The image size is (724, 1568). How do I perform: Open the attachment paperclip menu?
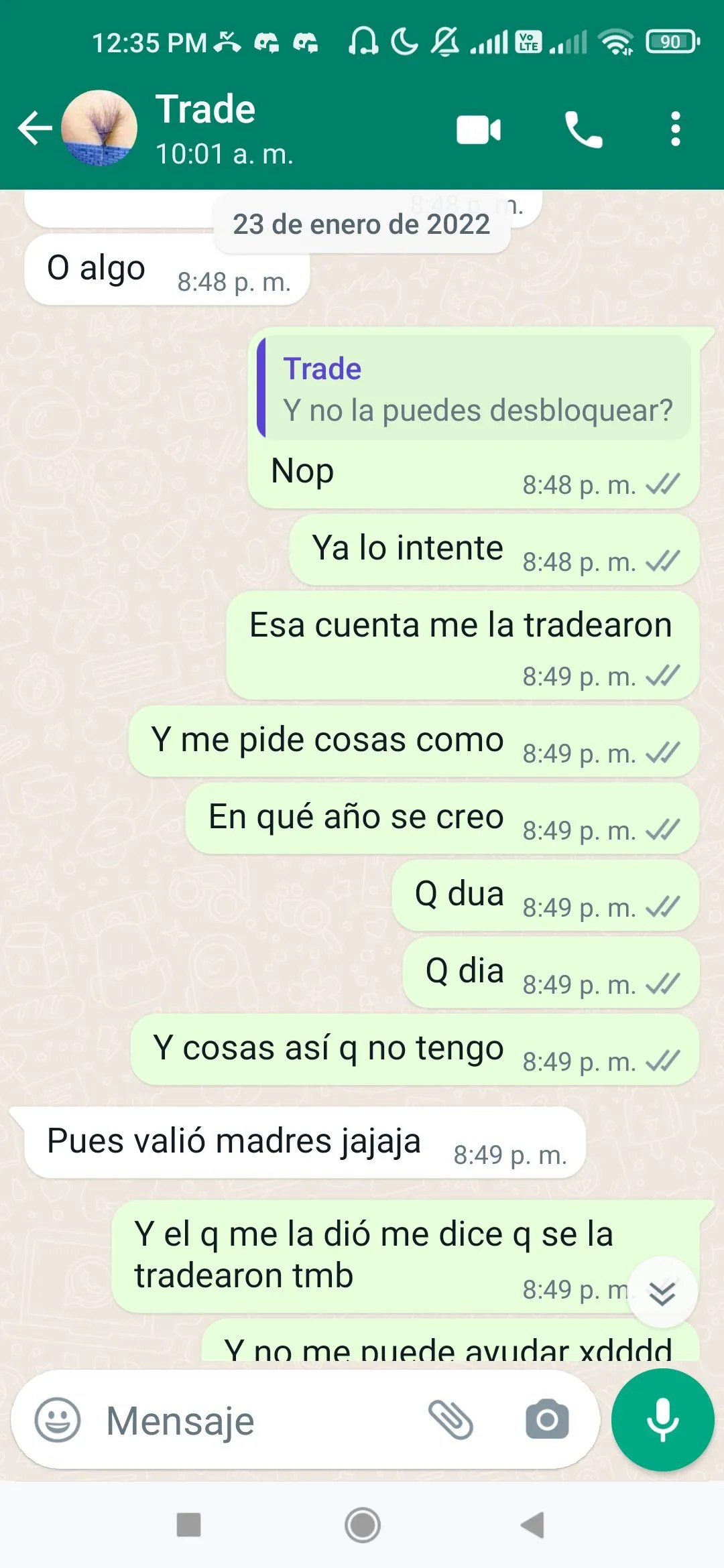[x=450, y=1419]
